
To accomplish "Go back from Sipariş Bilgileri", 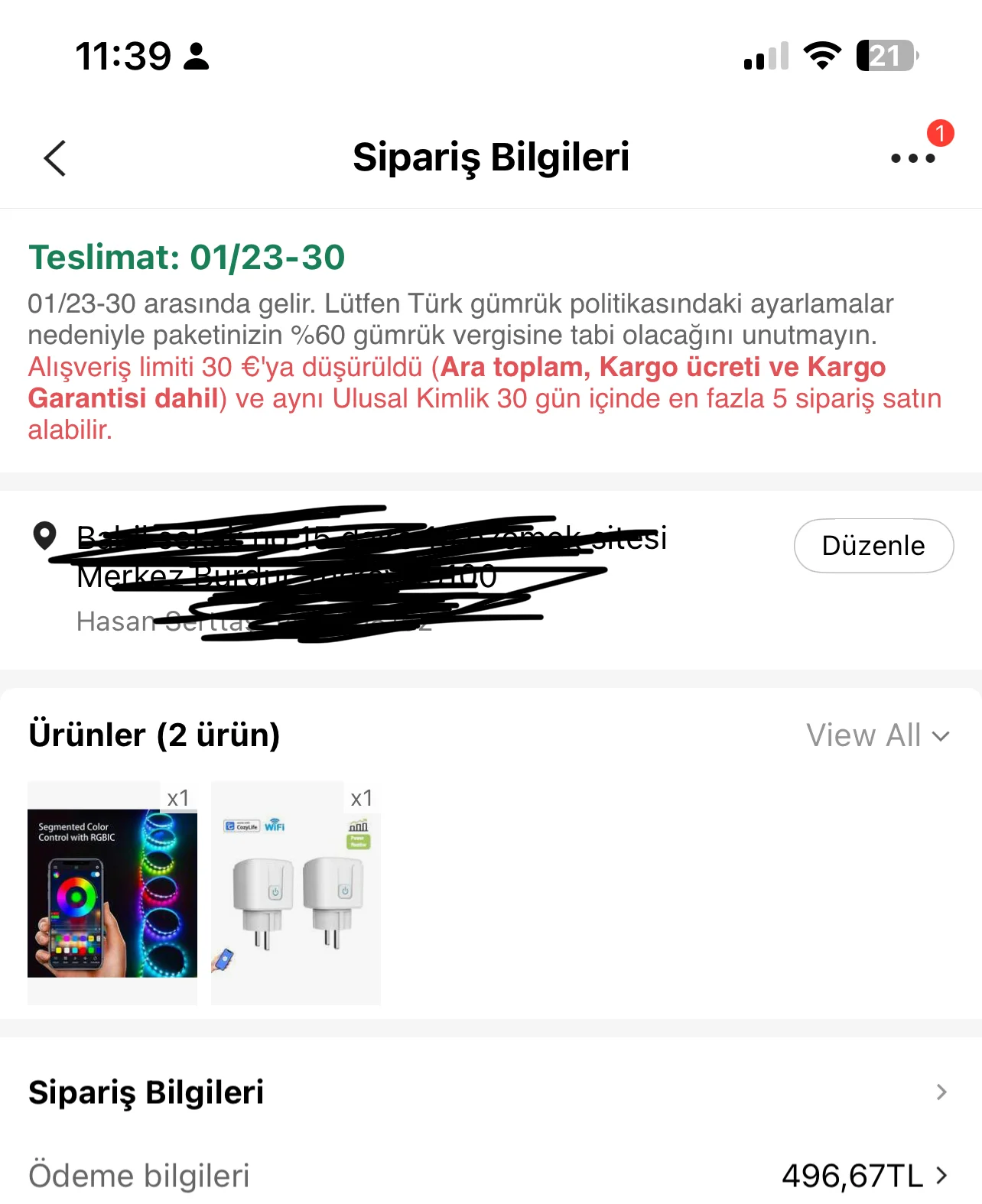I will click(x=55, y=158).
